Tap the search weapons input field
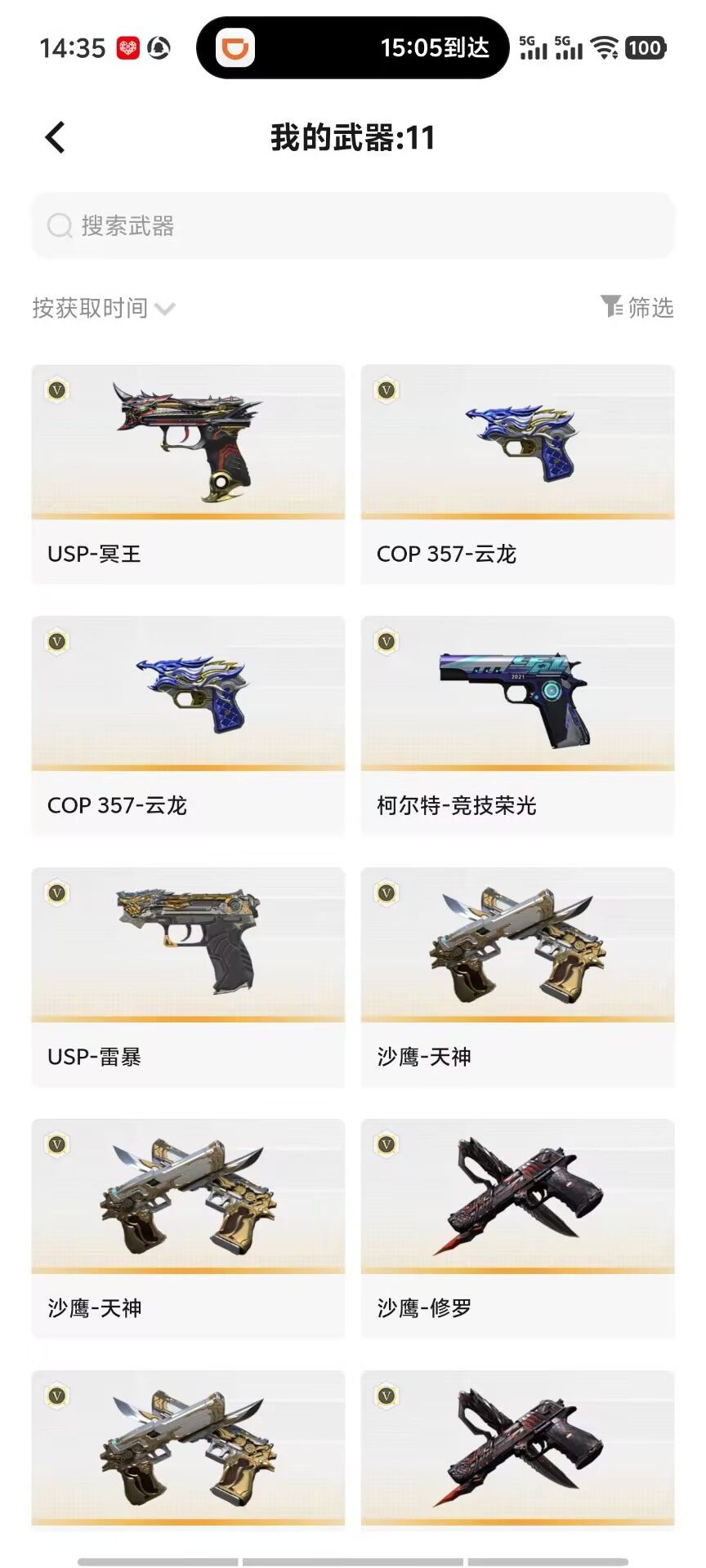Viewport: 706px width, 1568px height. pyautogui.click(x=245, y=226)
